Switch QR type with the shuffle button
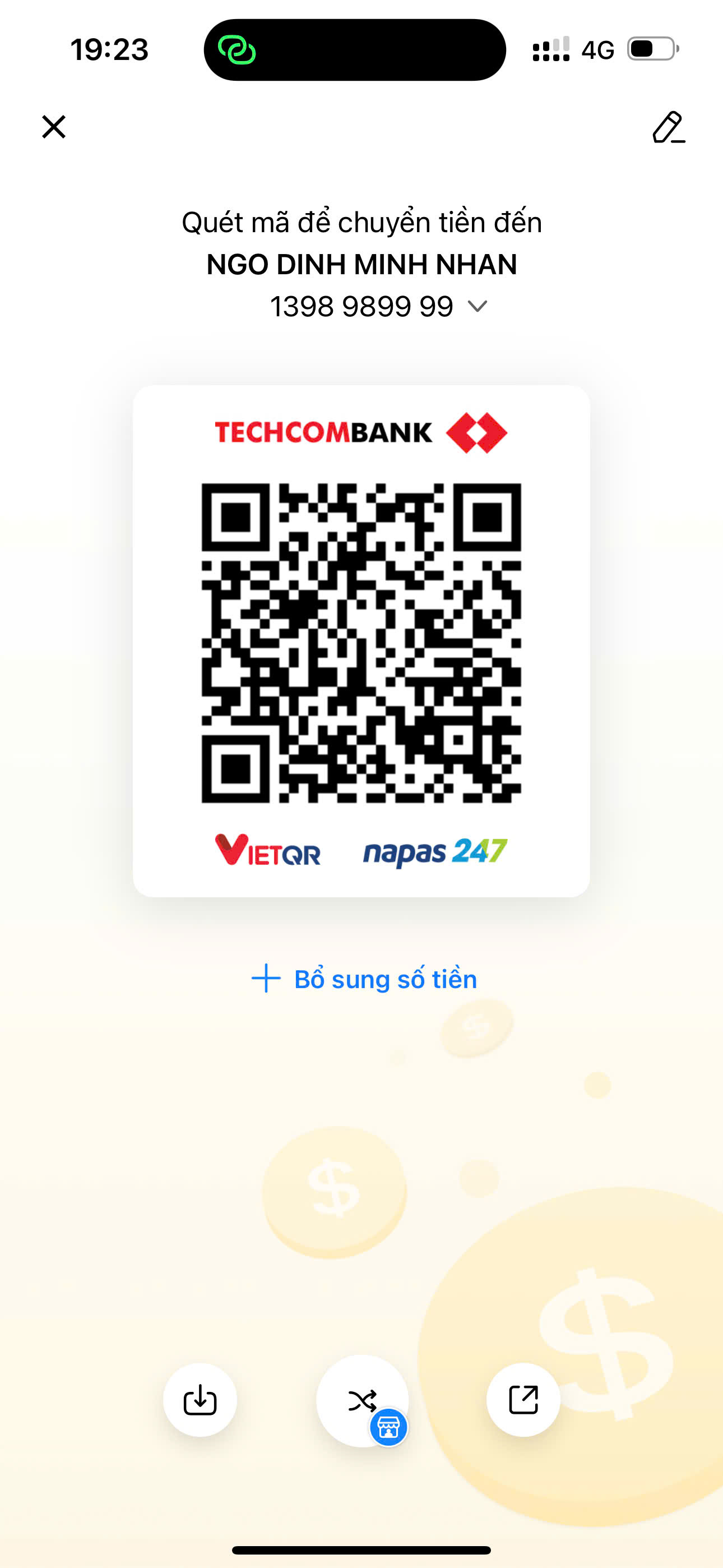This screenshot has width=723, height=1568. click(362, 1401)
